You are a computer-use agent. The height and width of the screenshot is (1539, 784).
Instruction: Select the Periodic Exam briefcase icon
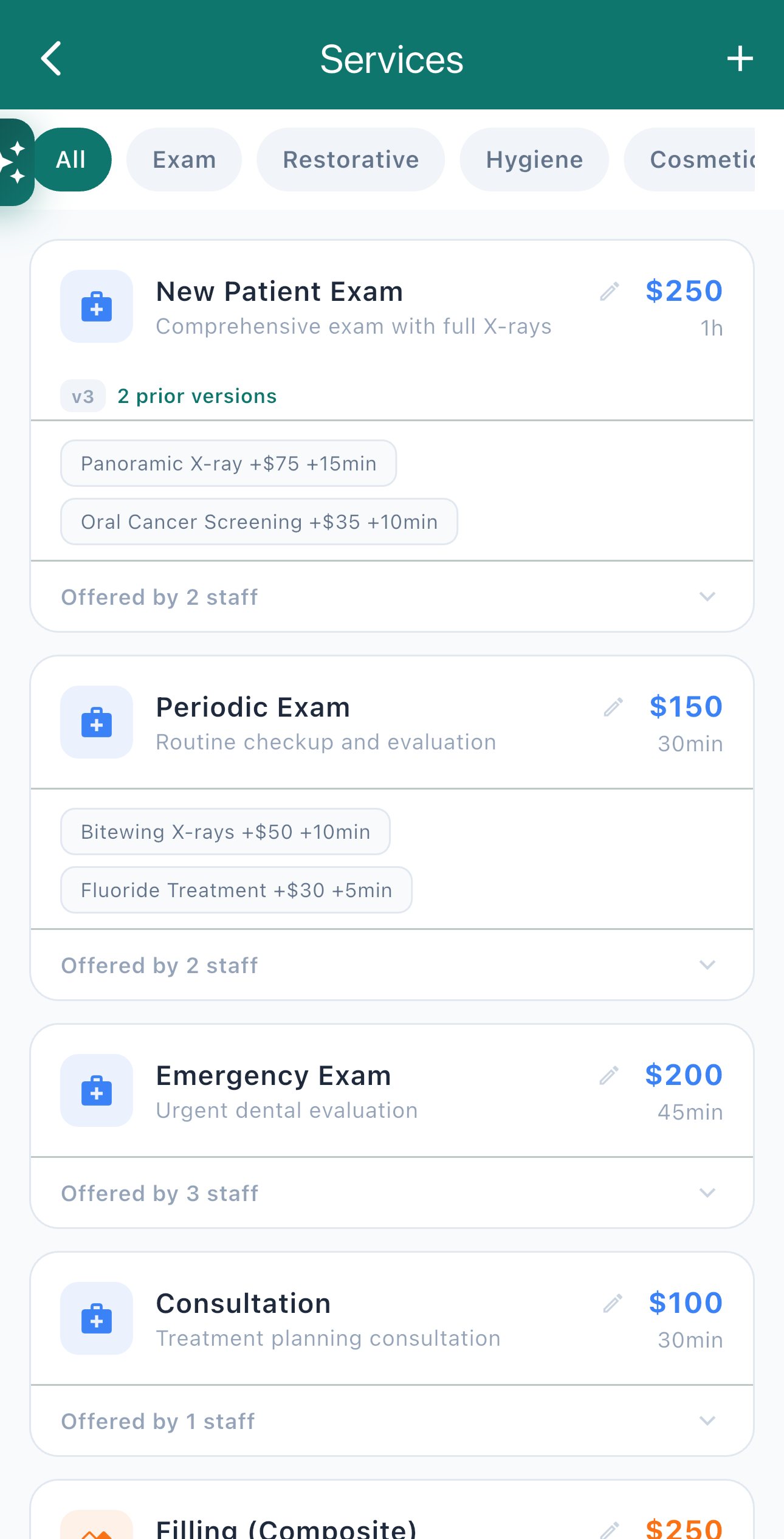click(96, 722)
